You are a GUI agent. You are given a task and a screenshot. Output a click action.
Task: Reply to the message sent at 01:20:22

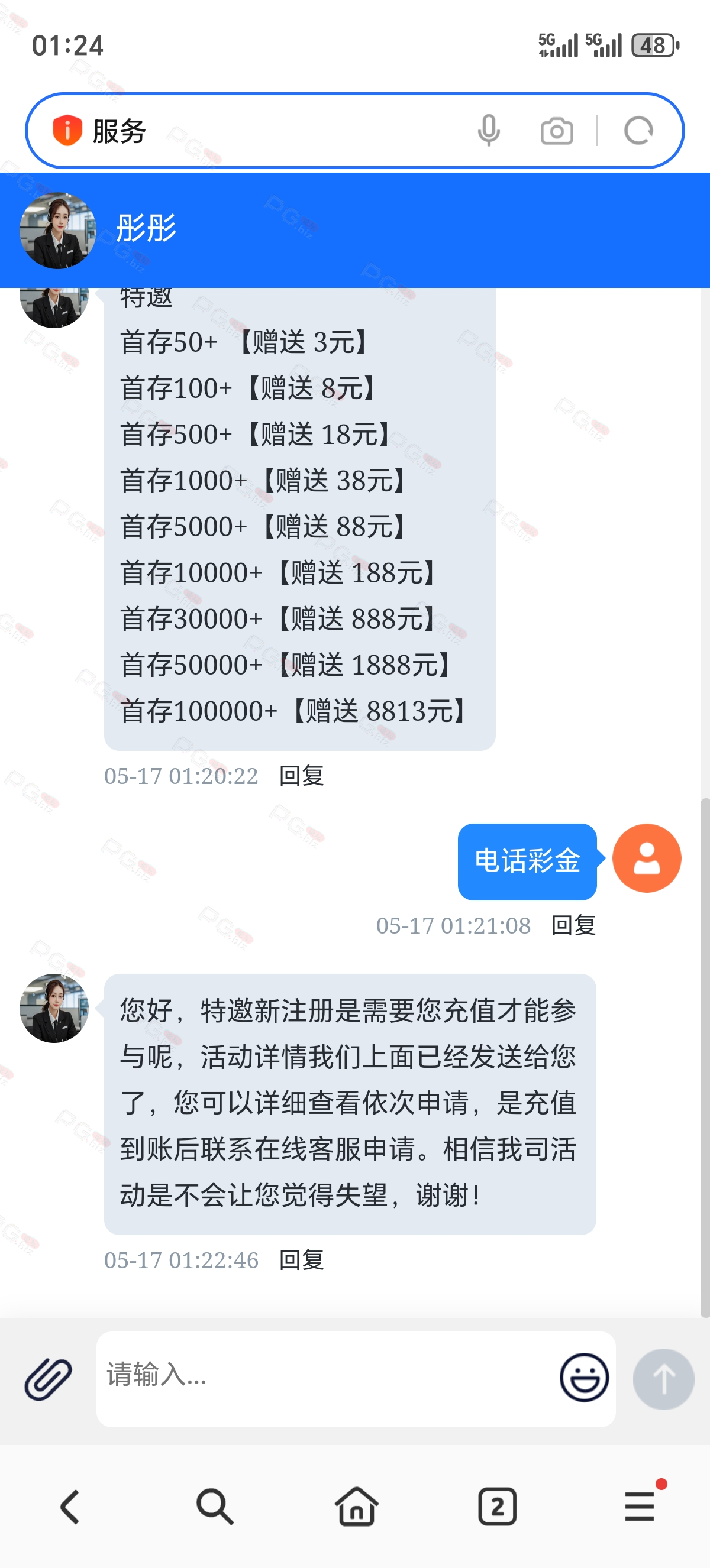(x=301, y=776)
